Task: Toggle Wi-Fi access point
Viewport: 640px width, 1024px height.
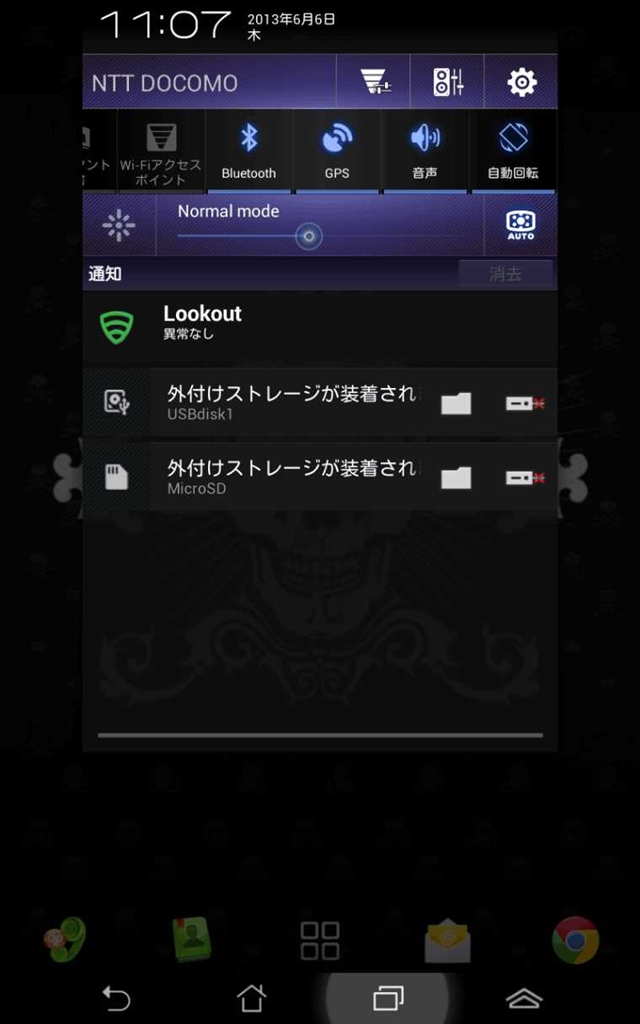Action: (x=161, y=151)
